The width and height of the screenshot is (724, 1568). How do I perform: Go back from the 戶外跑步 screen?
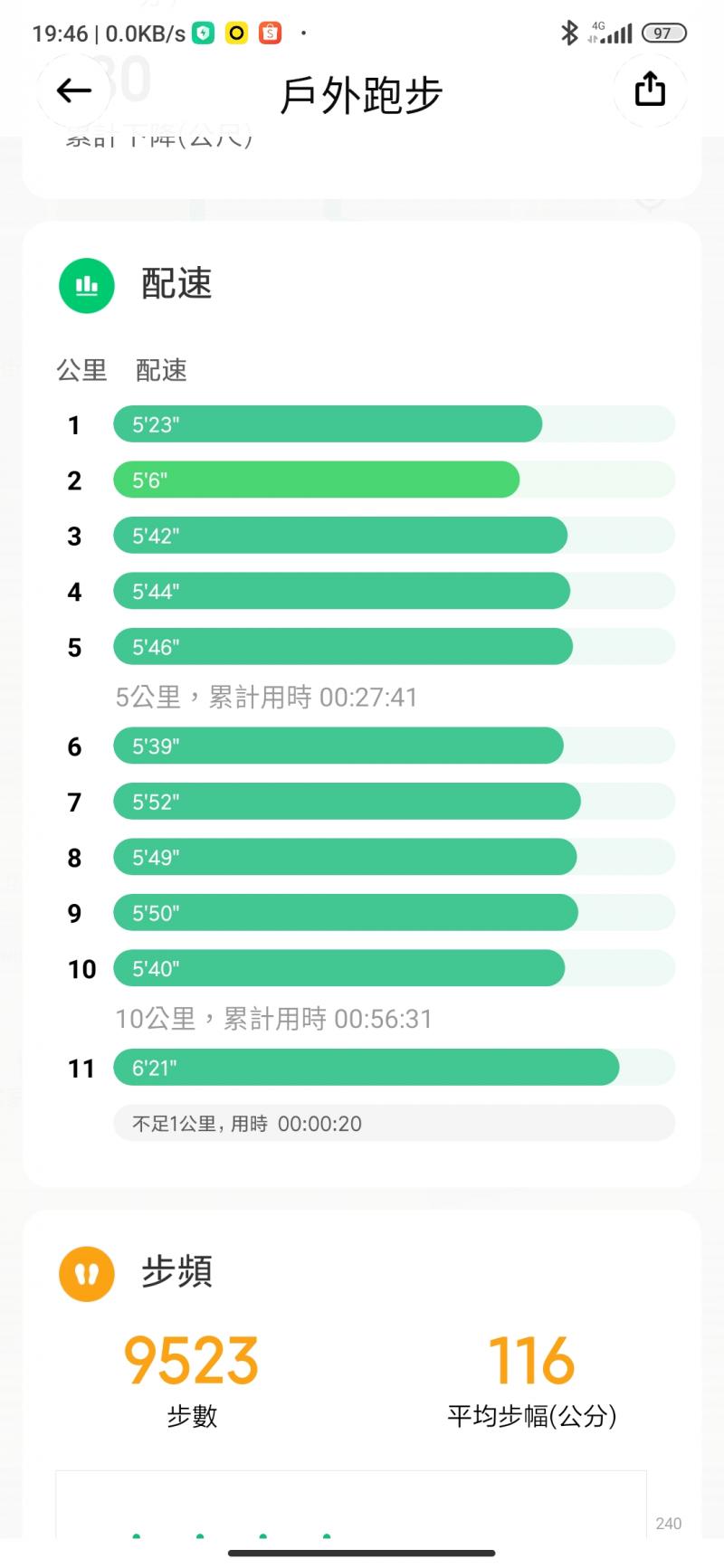click(73, 90)
